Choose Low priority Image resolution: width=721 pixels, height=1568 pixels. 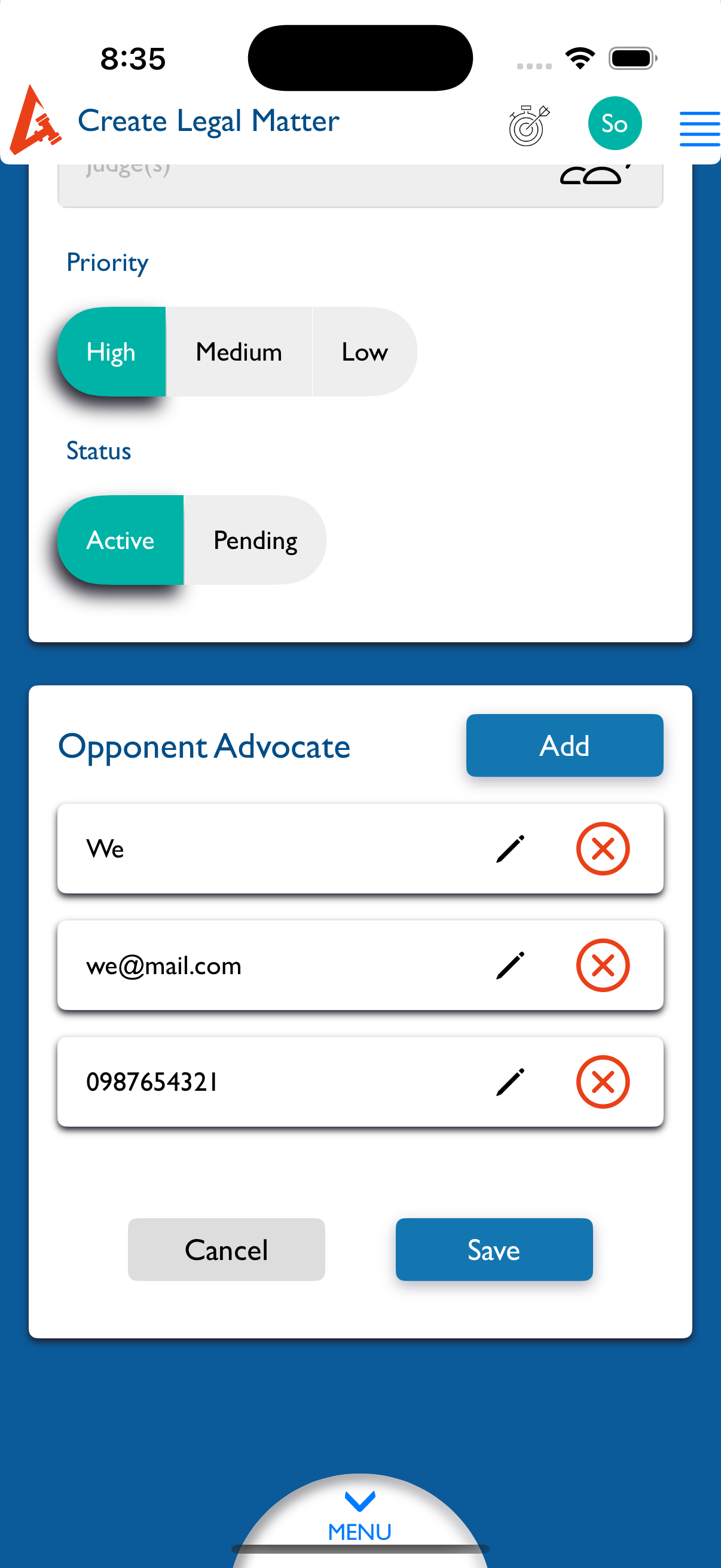pos(365,352)
